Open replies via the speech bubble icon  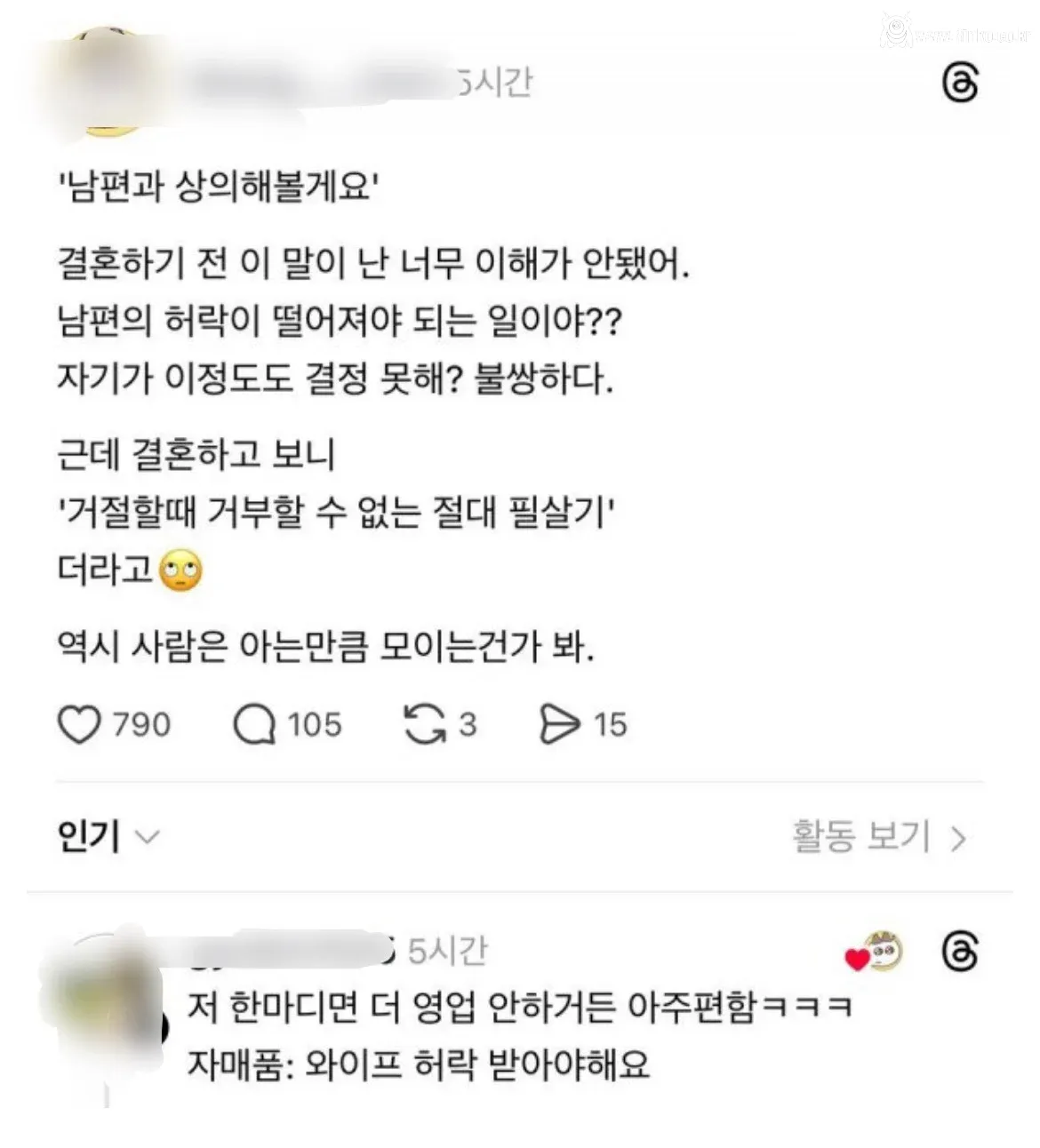click(257, 723)
